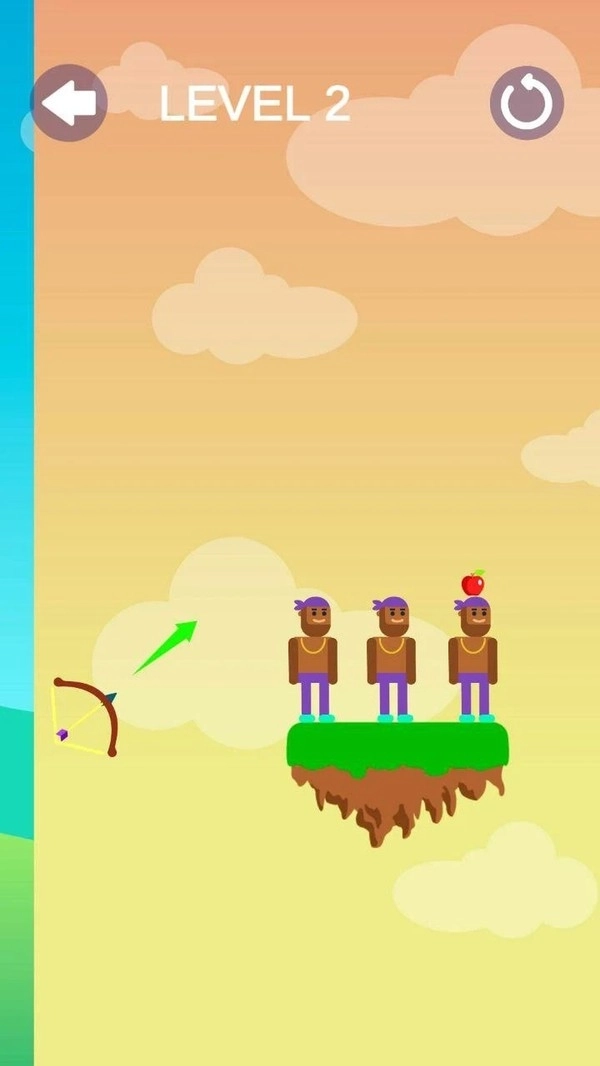Restart Level 2 with the reset icon
600x1066 pixels.
point(527,103)
